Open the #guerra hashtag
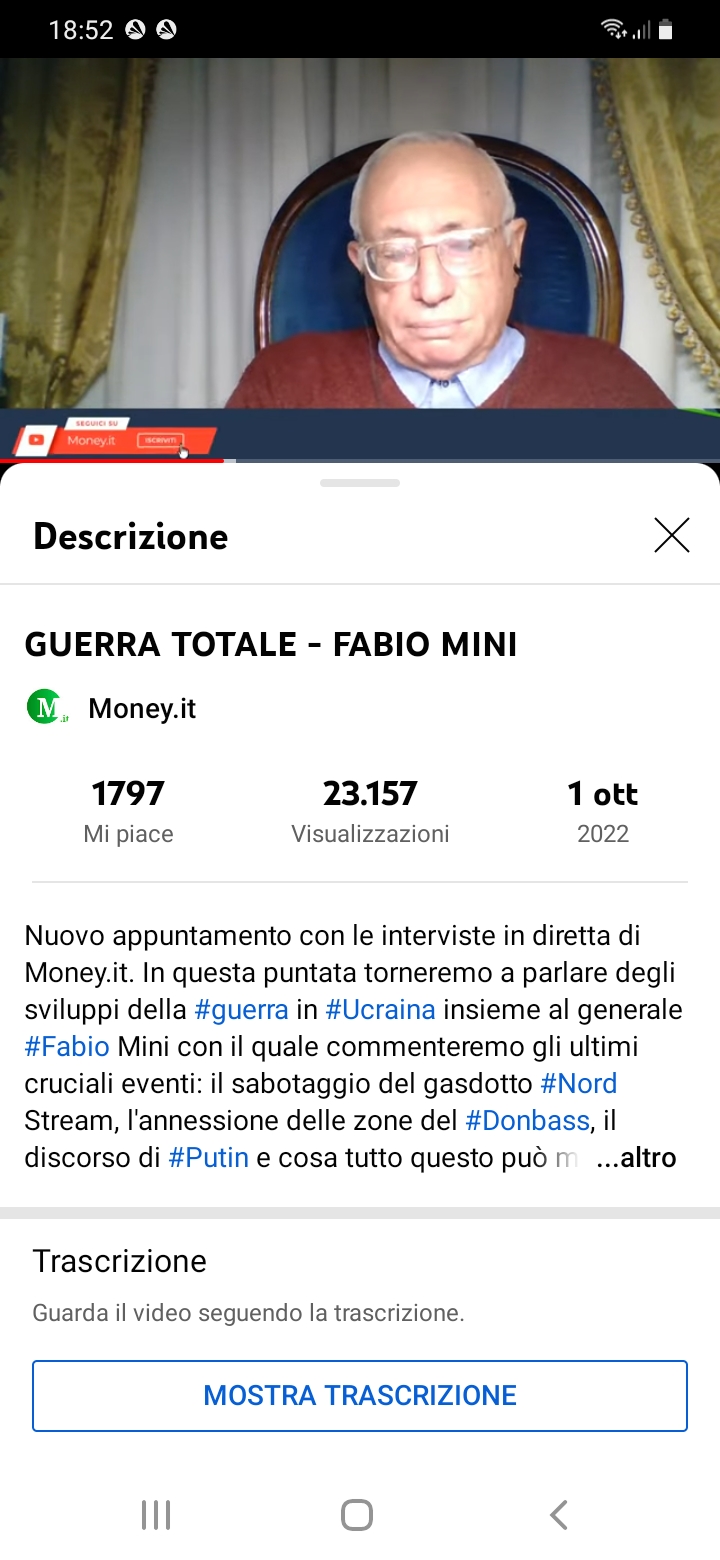The height and width of the screenshot is (1560, 720). click(x=242, y=1009)
